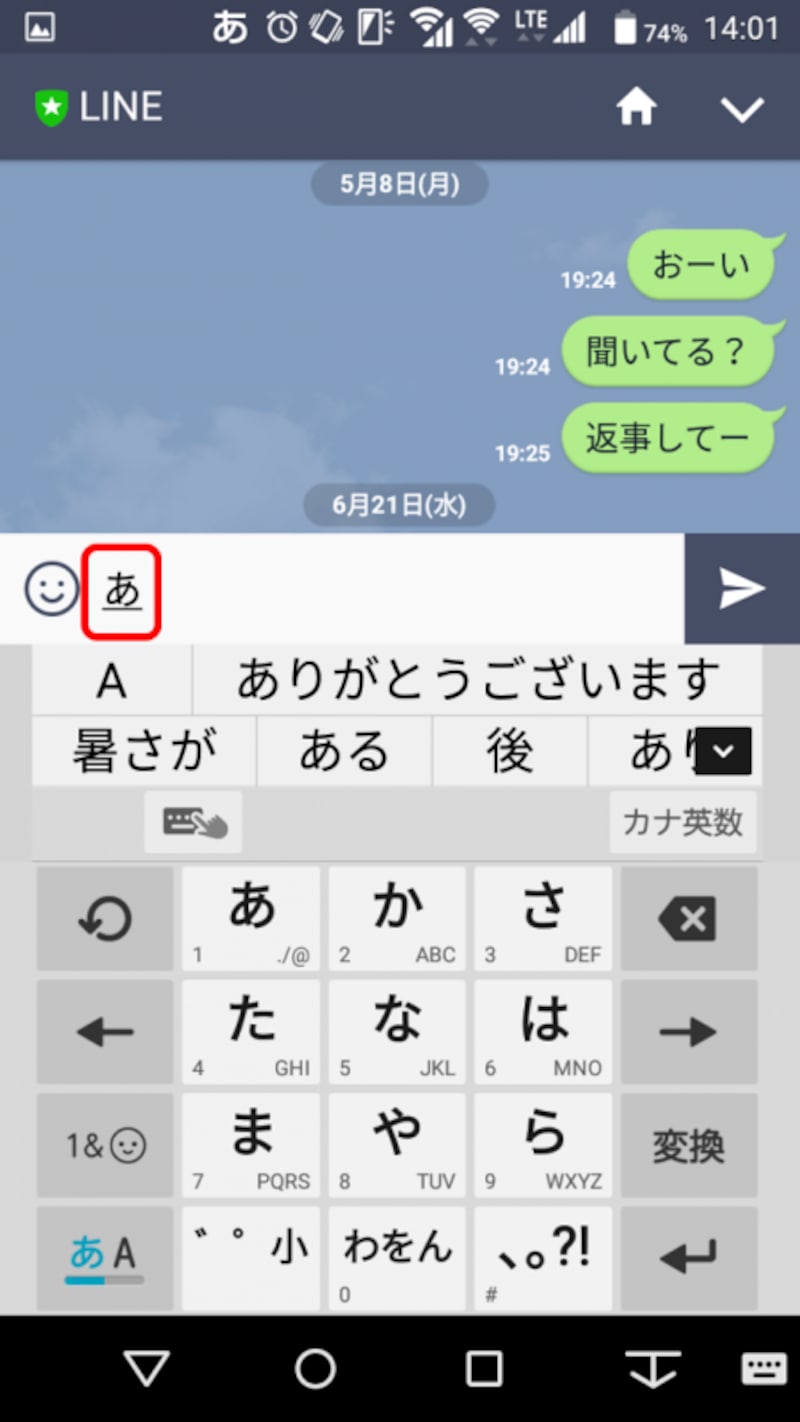Tap the message text field
Viewport: 800px width, 1422px height.
pos(400,589)
